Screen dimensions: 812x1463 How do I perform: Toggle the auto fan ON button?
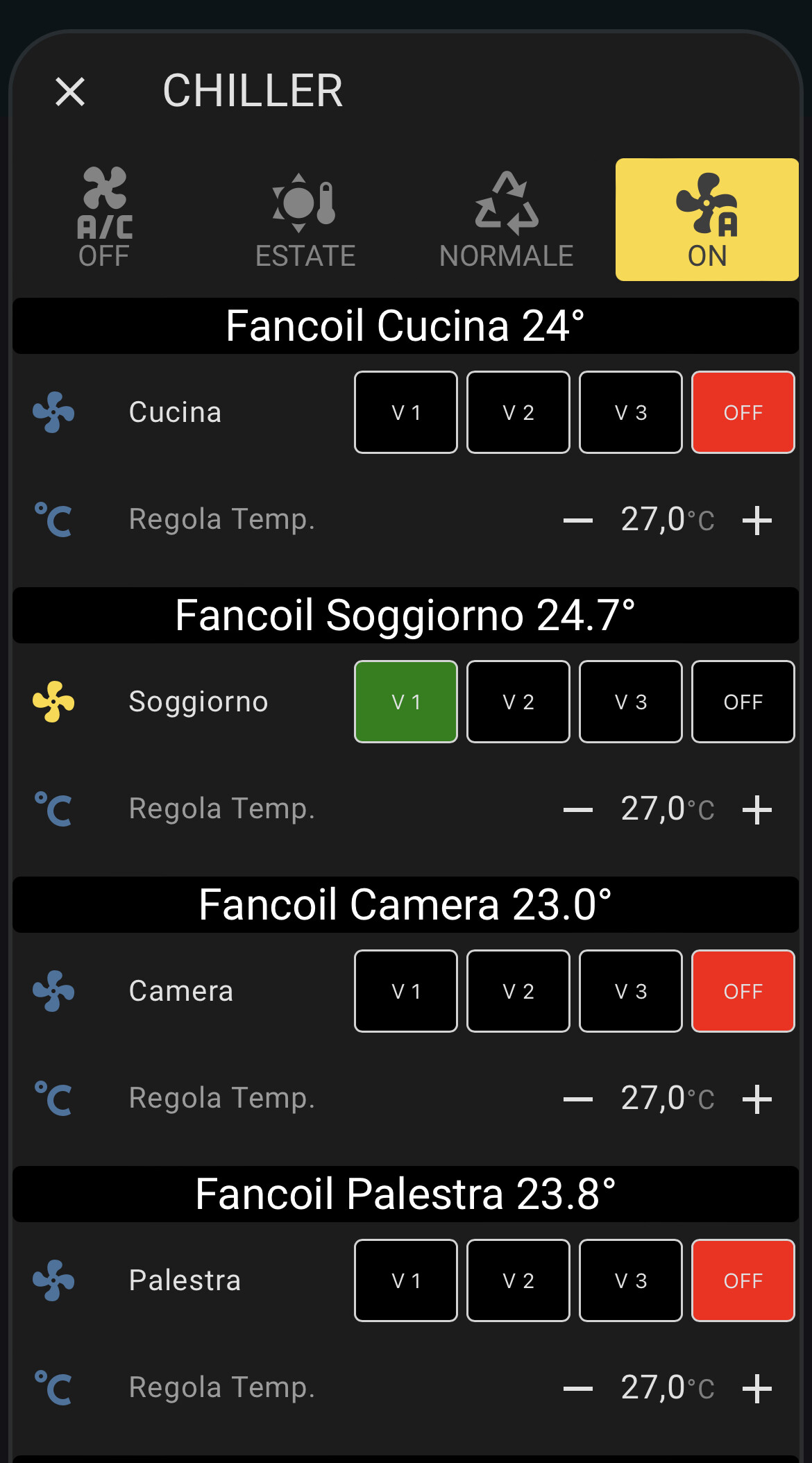(x=707, y=219)
